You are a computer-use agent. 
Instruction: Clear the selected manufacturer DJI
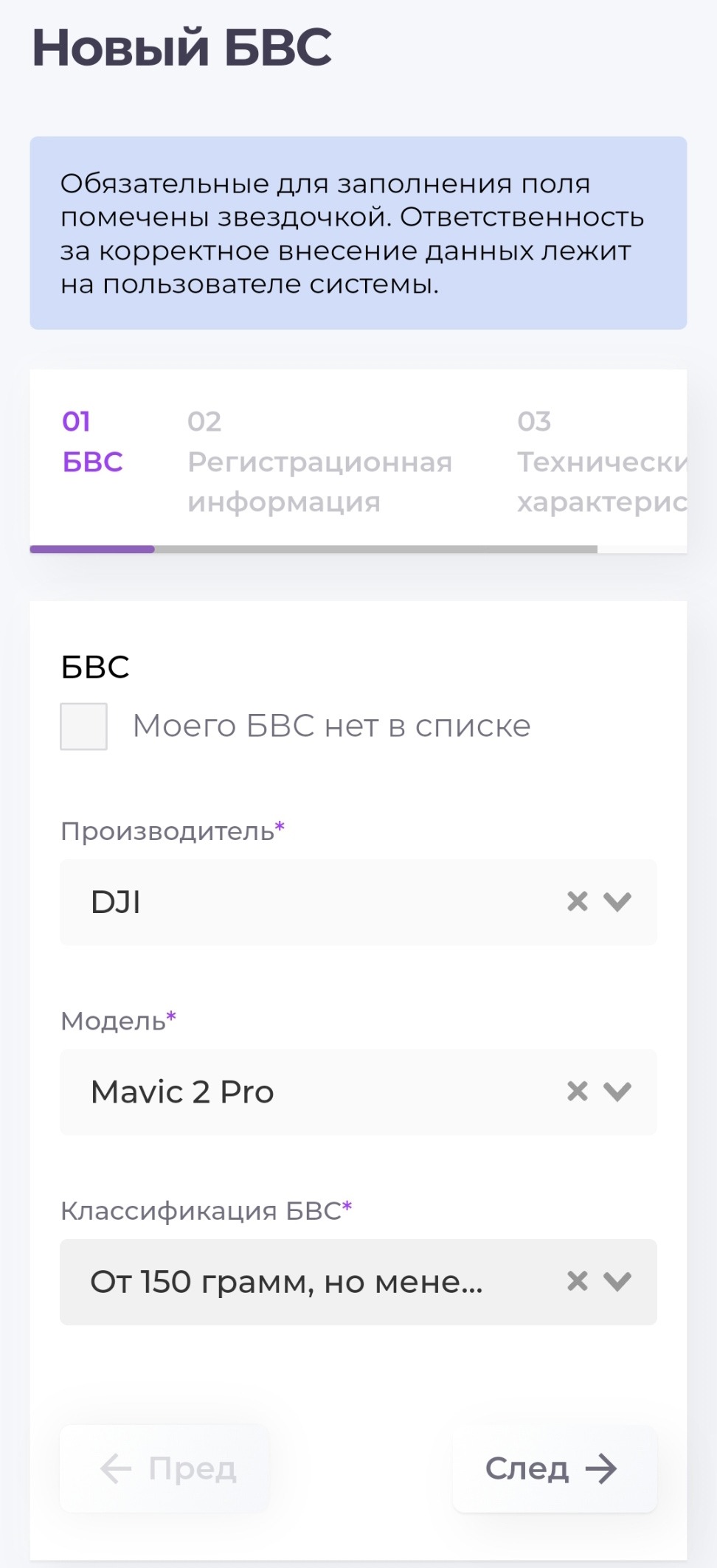click(x=578, y=901)
